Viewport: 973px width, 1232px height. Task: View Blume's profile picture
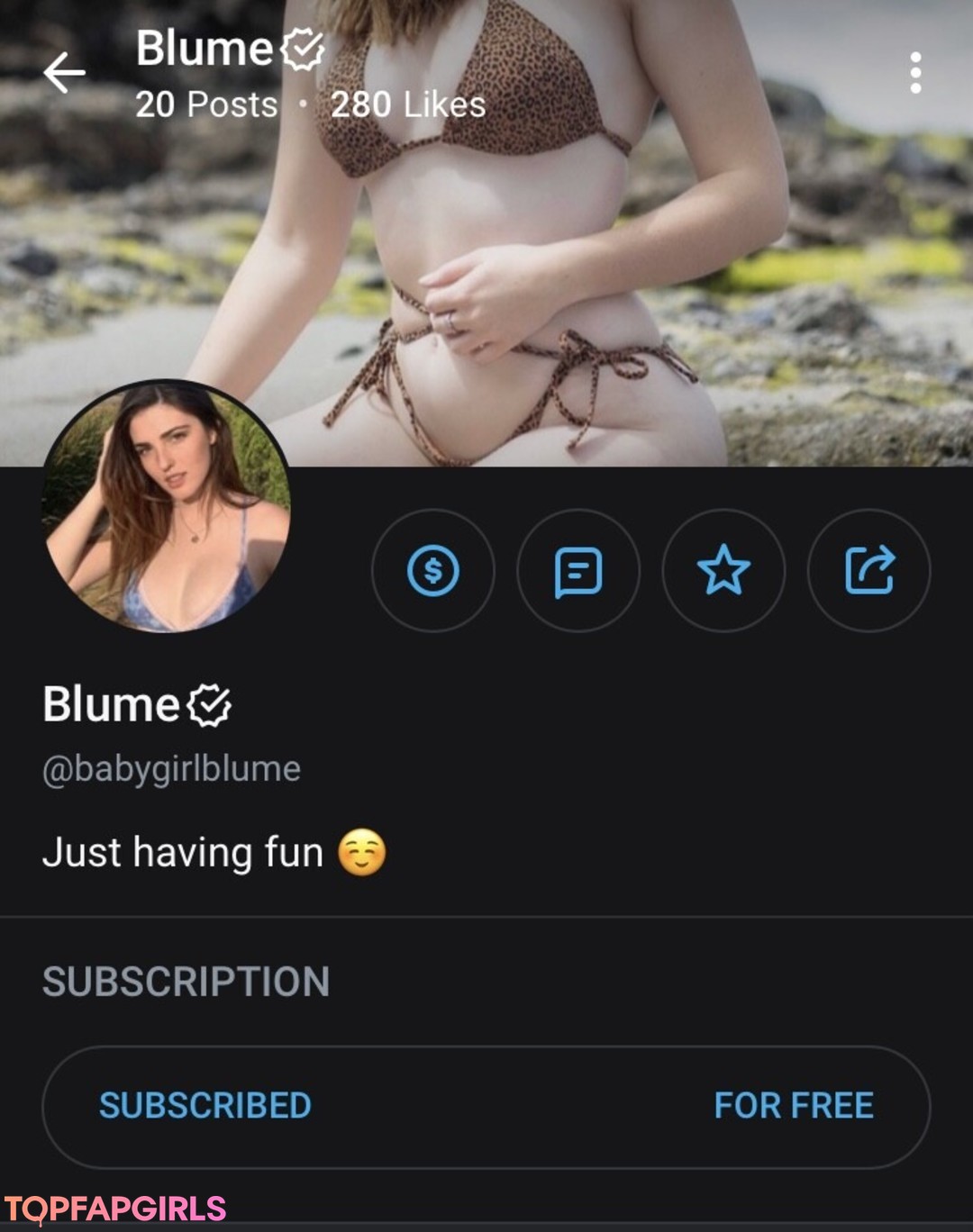[x=168, y=506]
